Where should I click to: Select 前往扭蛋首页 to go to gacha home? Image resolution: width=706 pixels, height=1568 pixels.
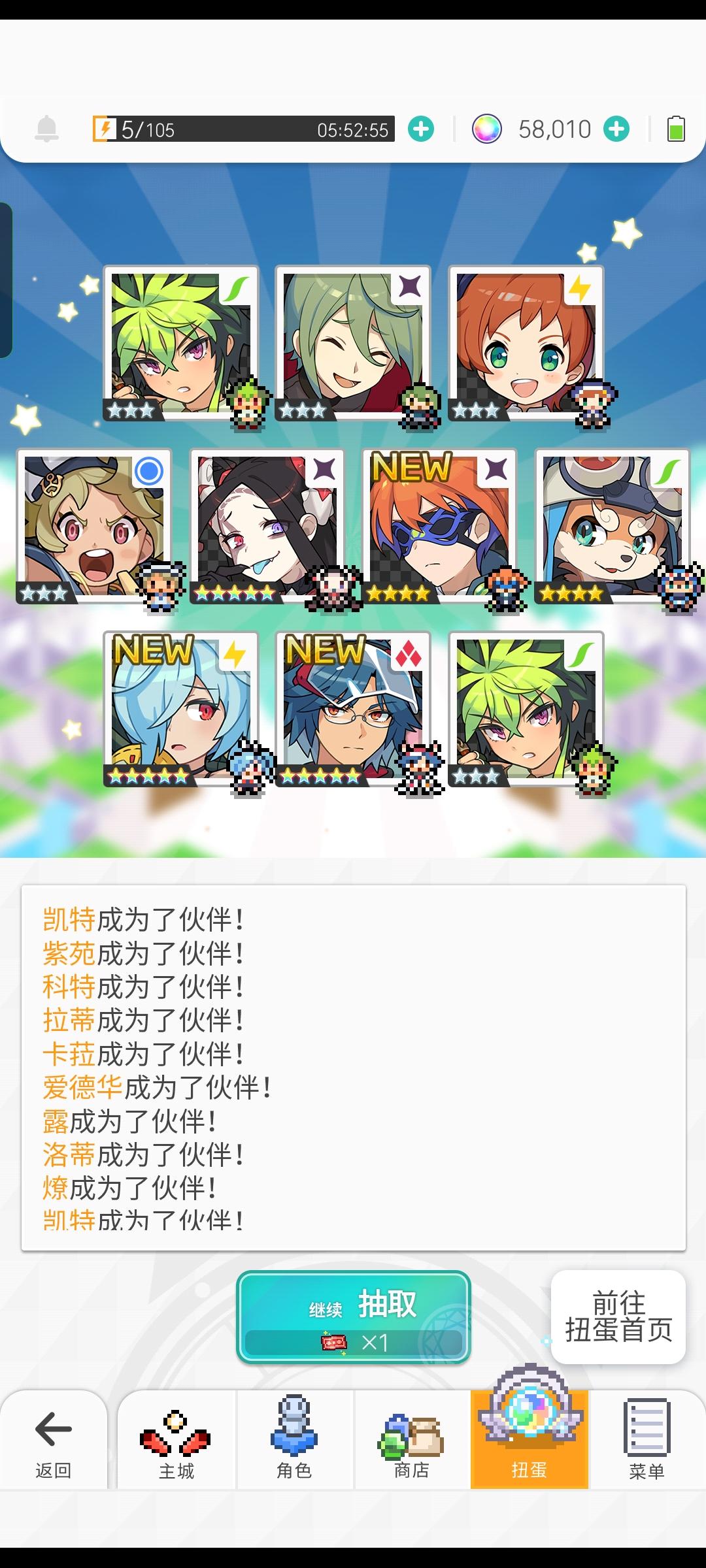click(x=618, y=1316)
